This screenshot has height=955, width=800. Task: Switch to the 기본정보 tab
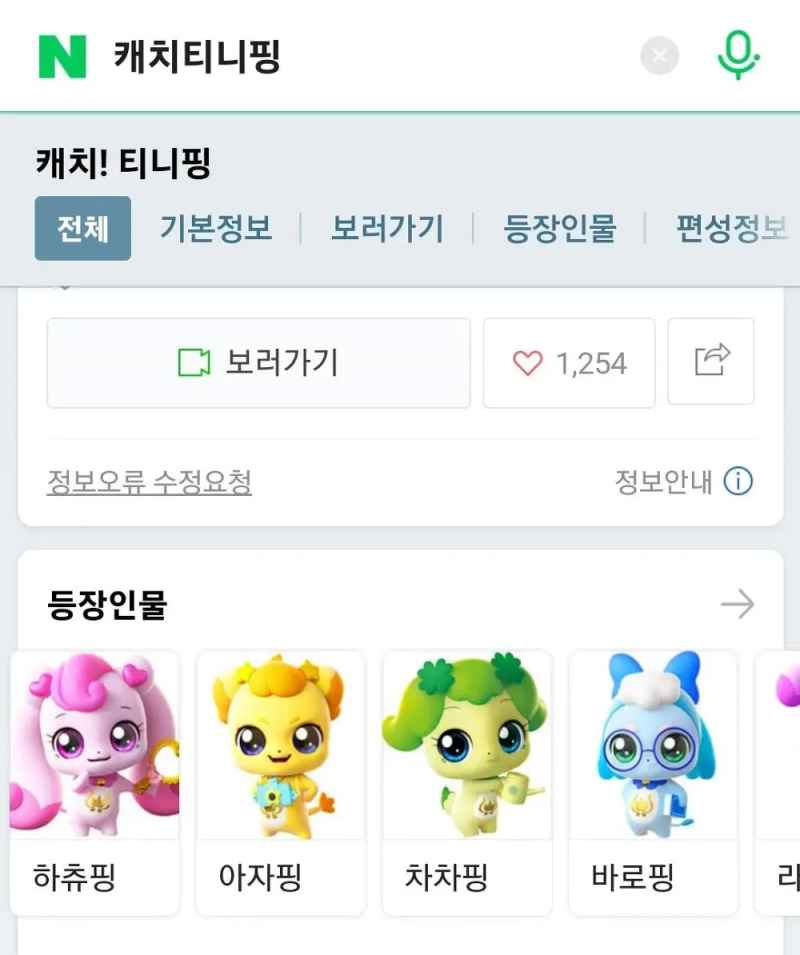pyautogui.click(x=216, y=228)
